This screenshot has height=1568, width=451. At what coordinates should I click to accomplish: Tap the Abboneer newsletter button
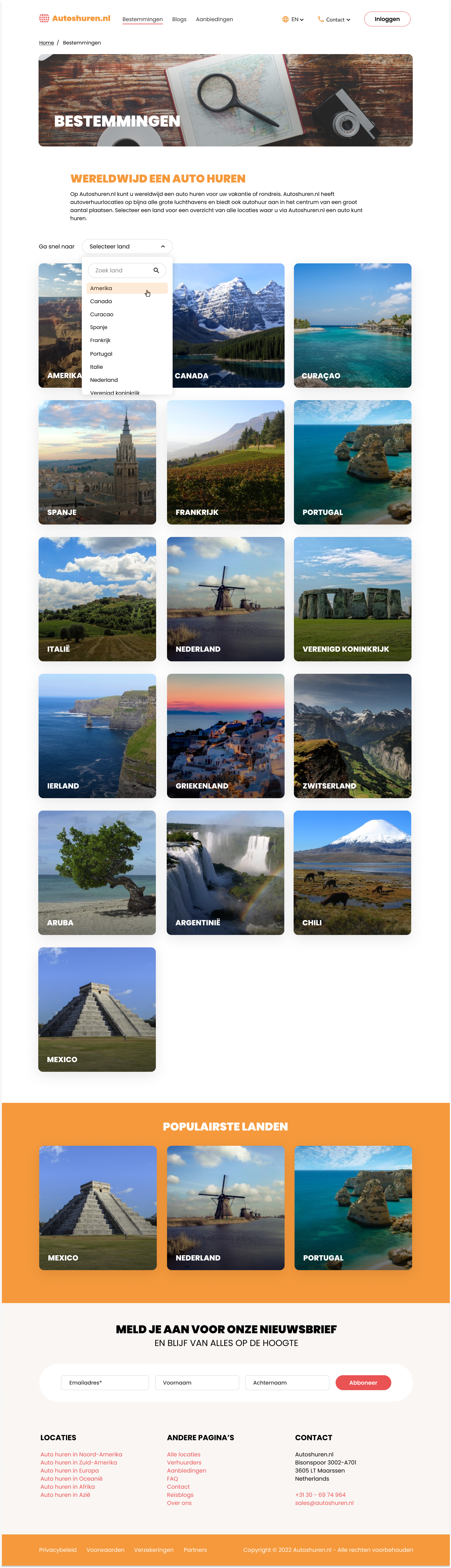[x=363, y=1382]
